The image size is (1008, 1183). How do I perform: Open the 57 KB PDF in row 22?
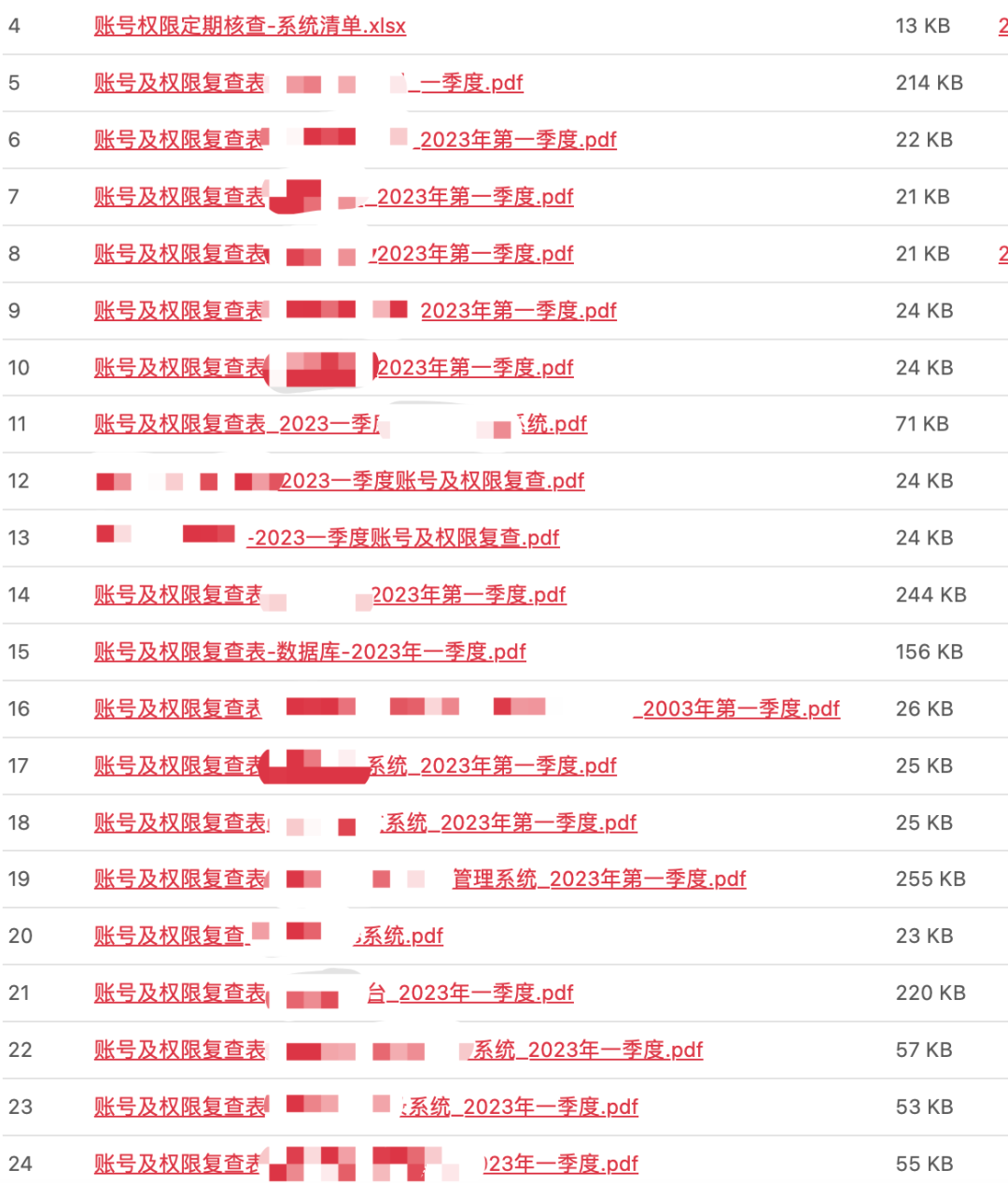point(399,1049)
